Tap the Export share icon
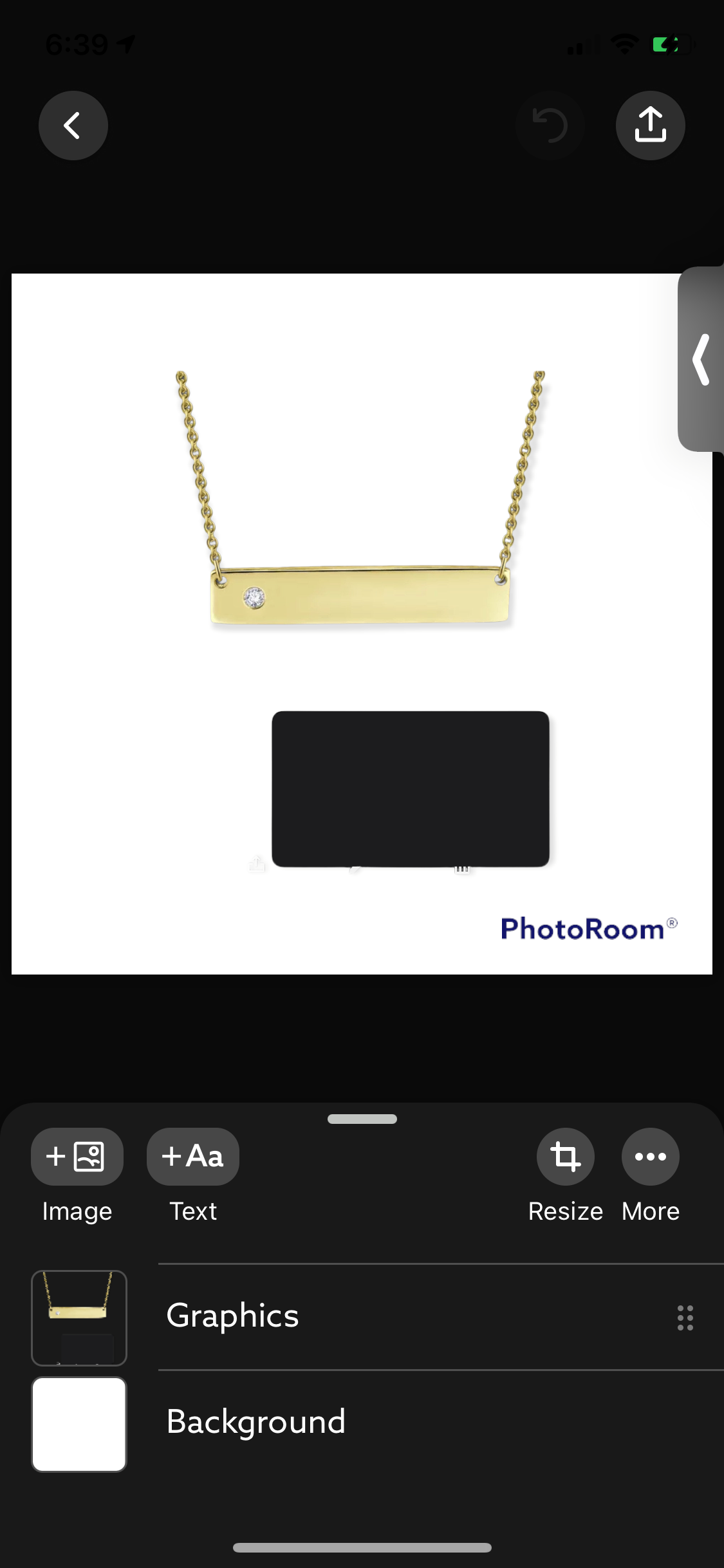Viewport: 724px width, 1568px height. [x=650, y=126]
